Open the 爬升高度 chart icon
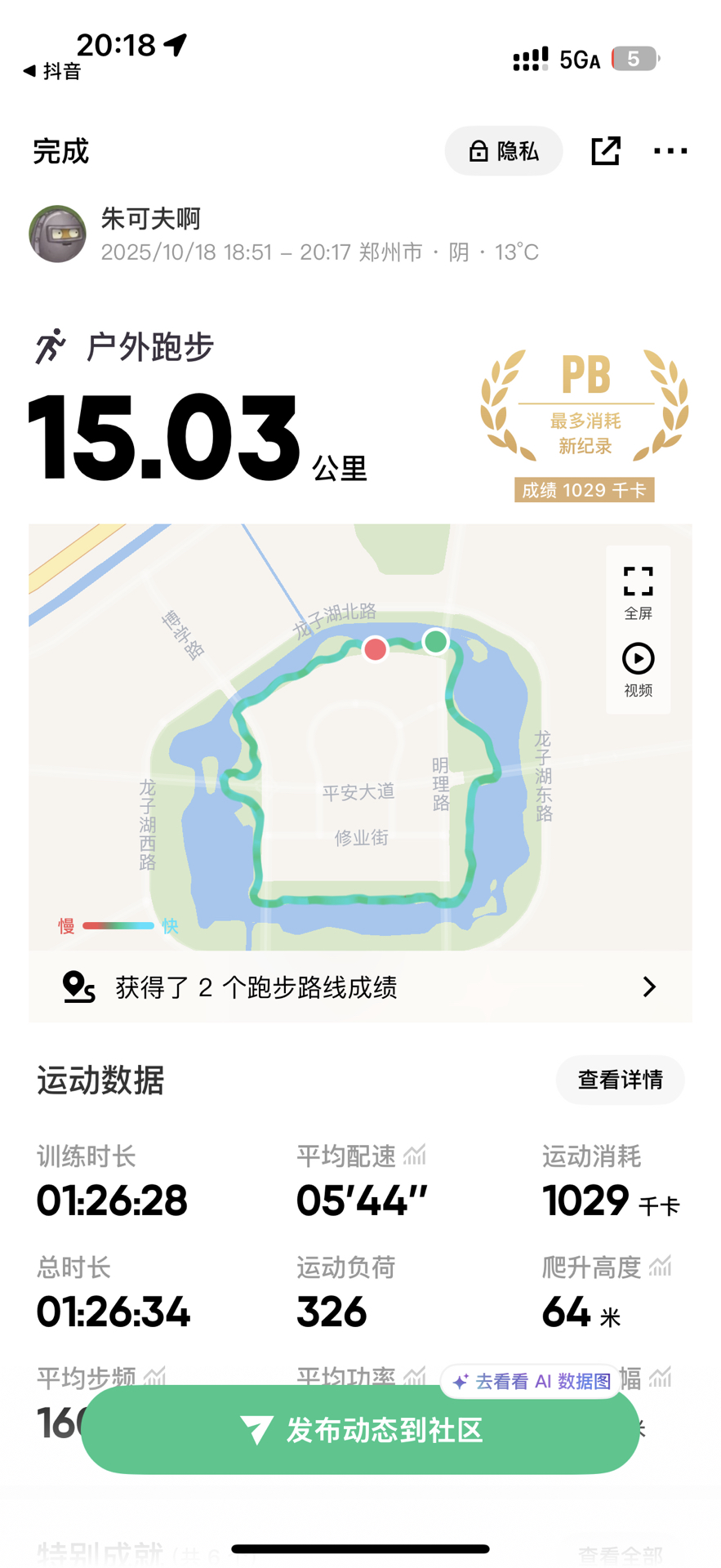This screenshot has width=721, height=1568. [x=660, y=1267]
